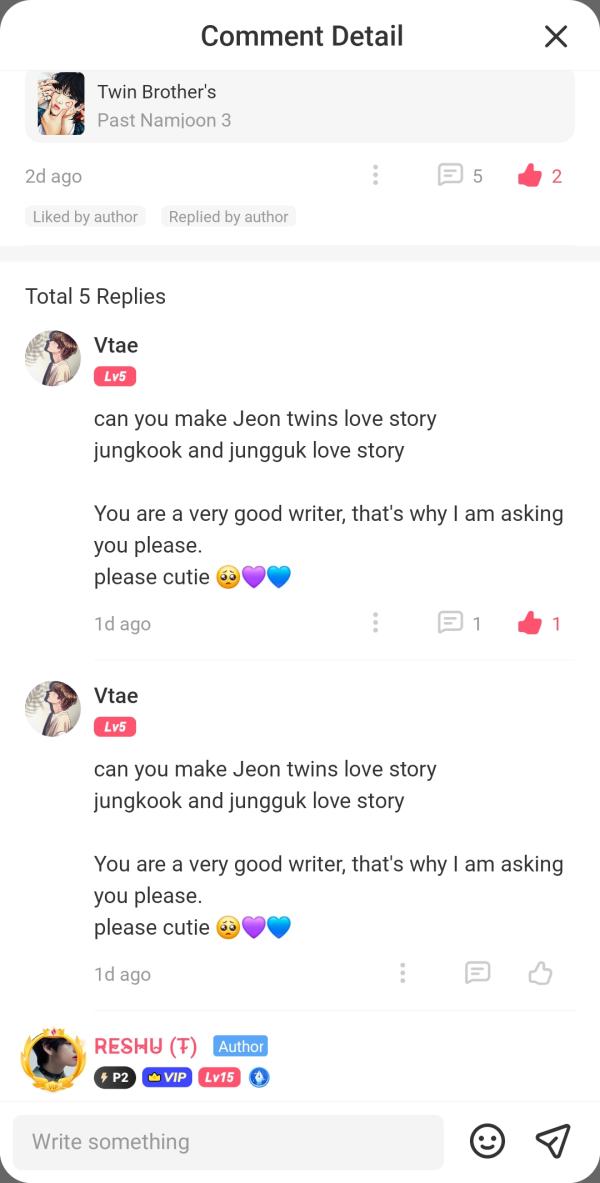Remove like from Vtae's reply with 1 like
Viewport: 600px width, 1183px height.
pos(530,623)
